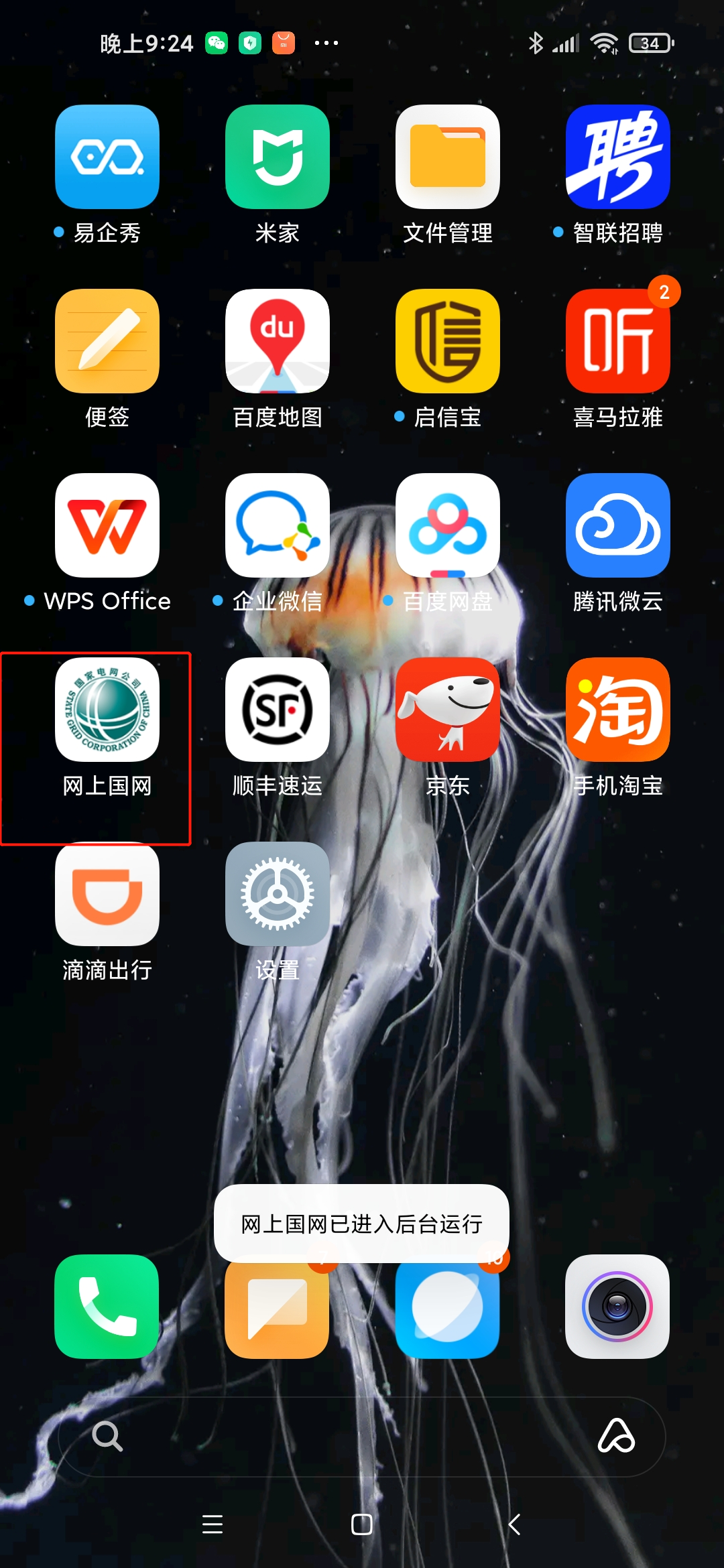Launch 百度地图

(x=278, y=341)
